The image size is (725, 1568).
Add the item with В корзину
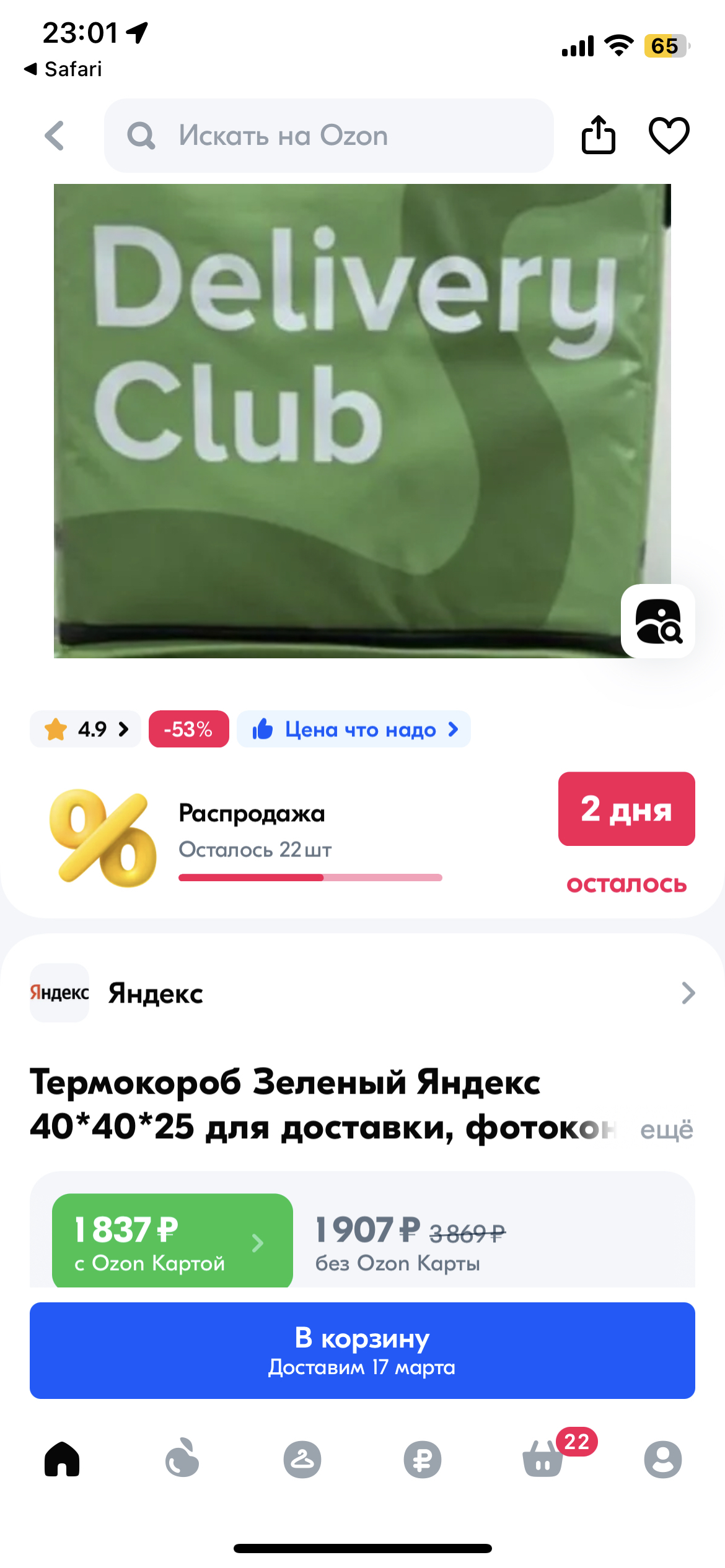click(x=362, y=1351)
